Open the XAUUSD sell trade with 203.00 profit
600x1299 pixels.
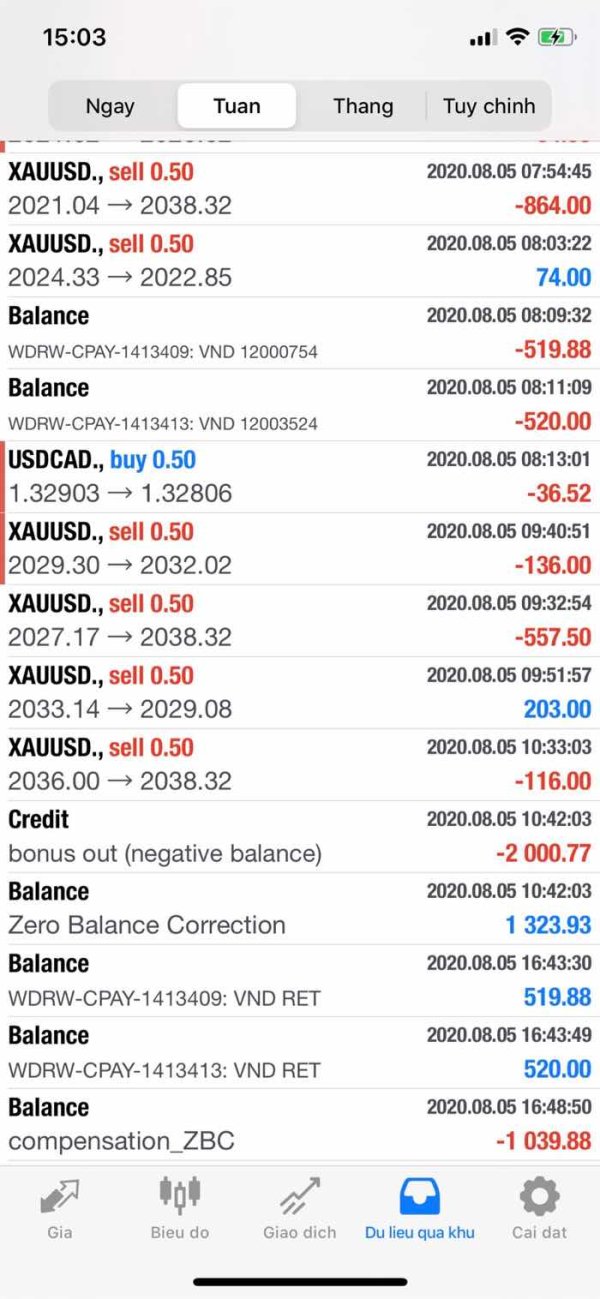300,693
